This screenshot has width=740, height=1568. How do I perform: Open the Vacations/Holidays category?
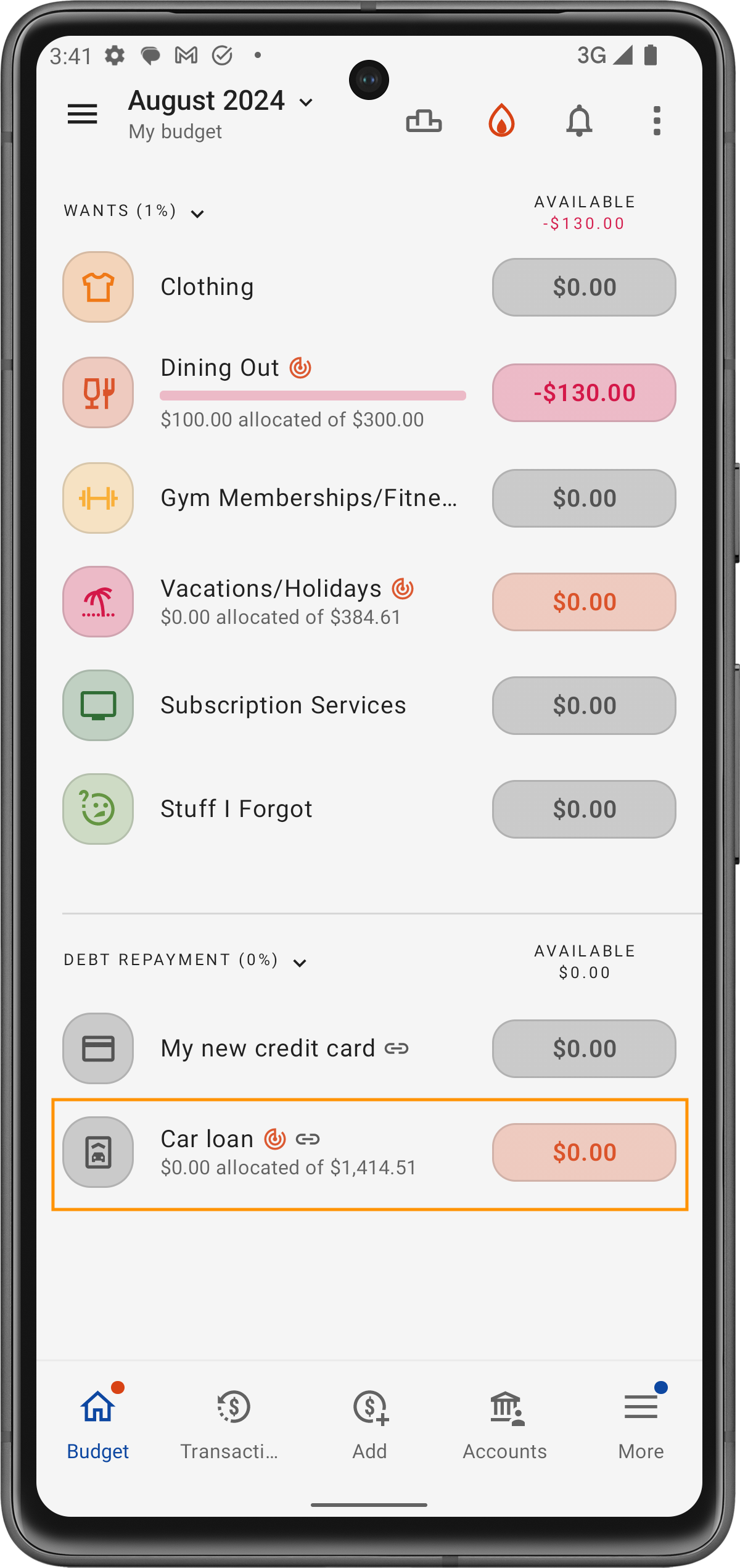[271, 602]
